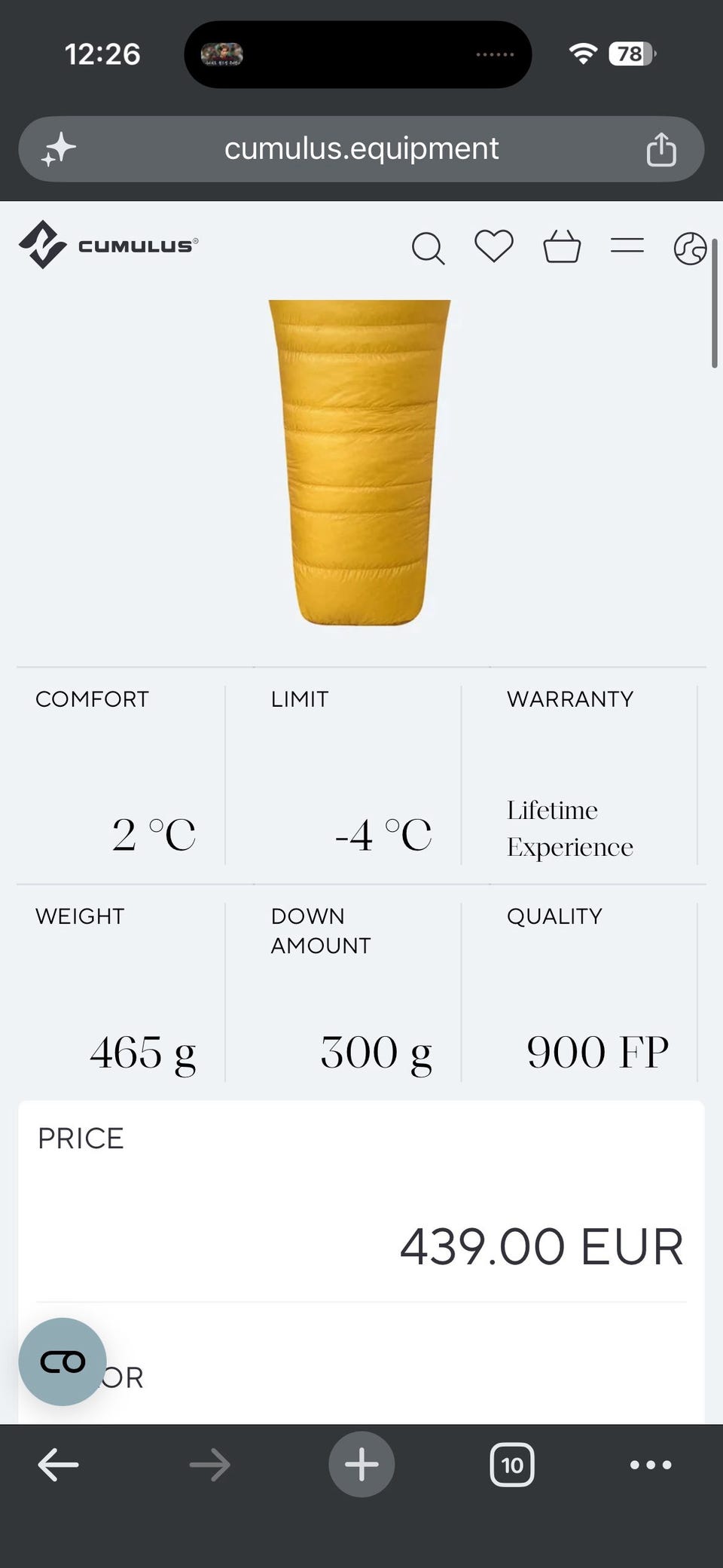This screenshot has height=1568, width=723.
Task: View the yellow sleeping bag image
Action: [360, 462]
